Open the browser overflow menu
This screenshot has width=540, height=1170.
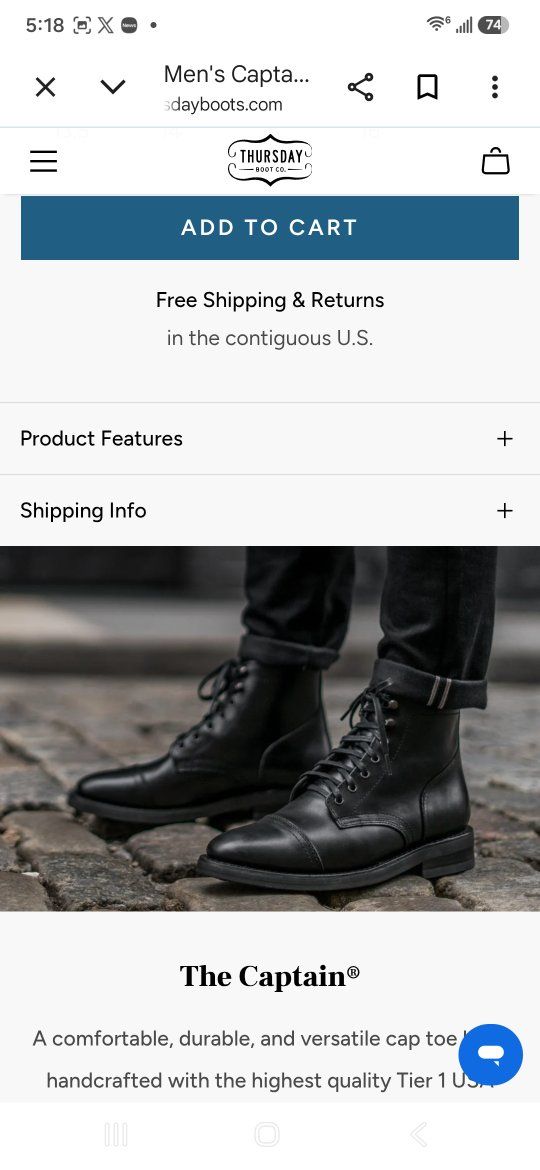pos(495,87)
